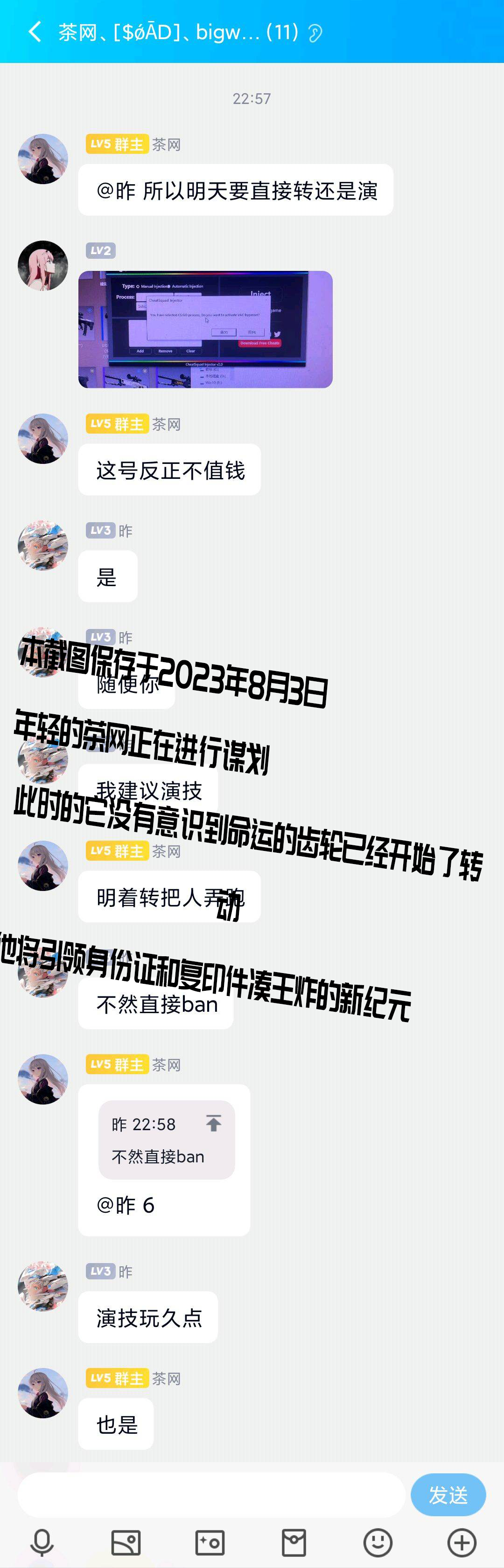
Task: Open the plus more options menu
Action: click(x=462, y=1542)
